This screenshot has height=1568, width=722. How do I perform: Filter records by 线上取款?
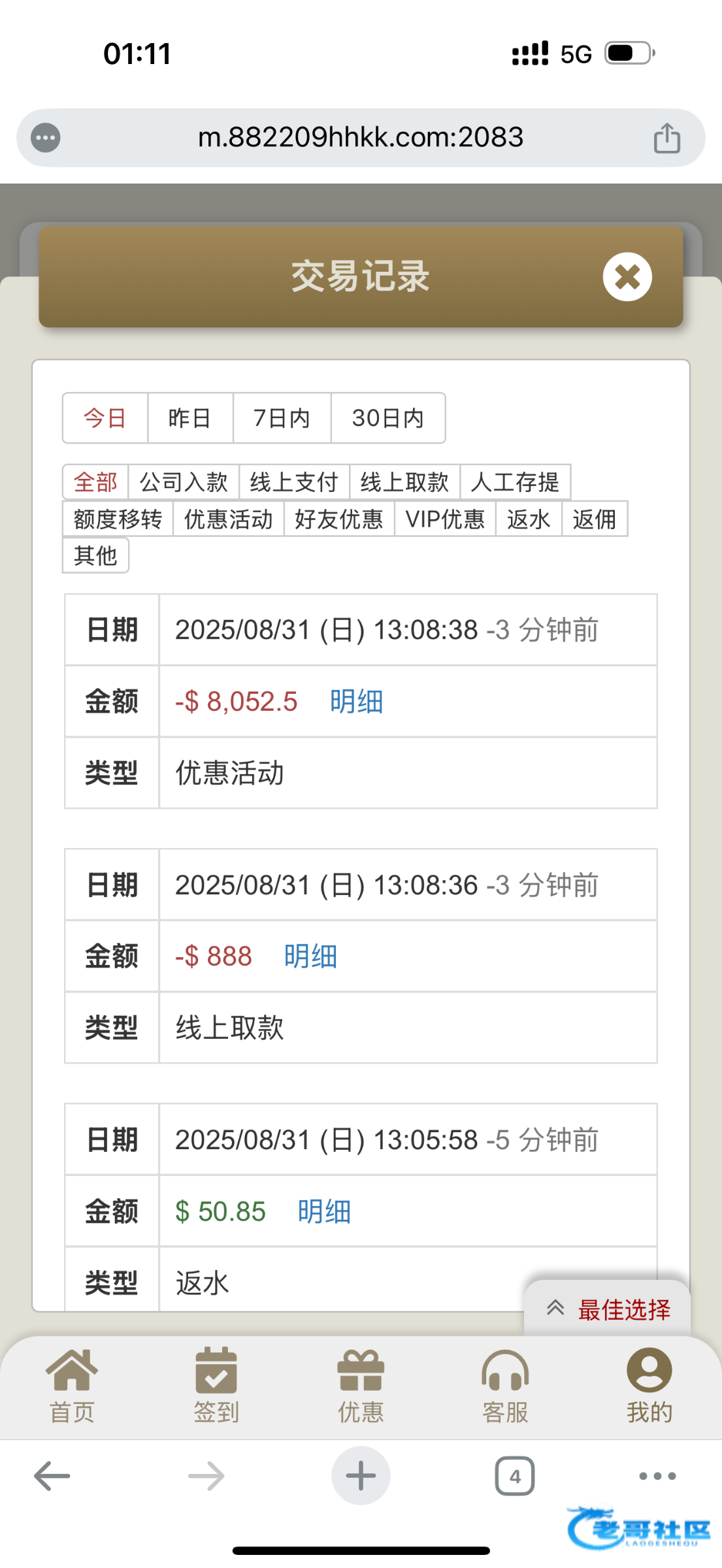tap(404, 482)
